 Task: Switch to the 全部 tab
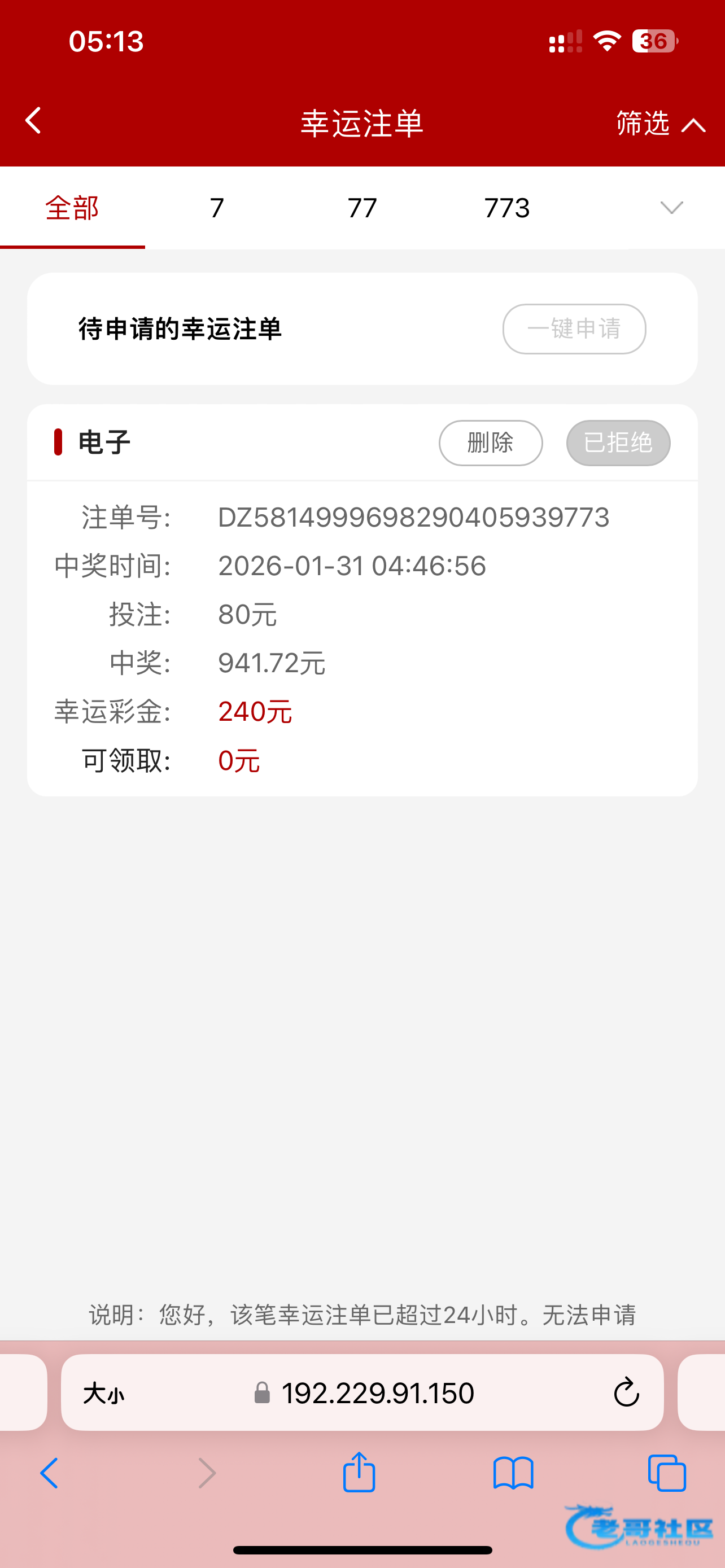pos(72,208)
